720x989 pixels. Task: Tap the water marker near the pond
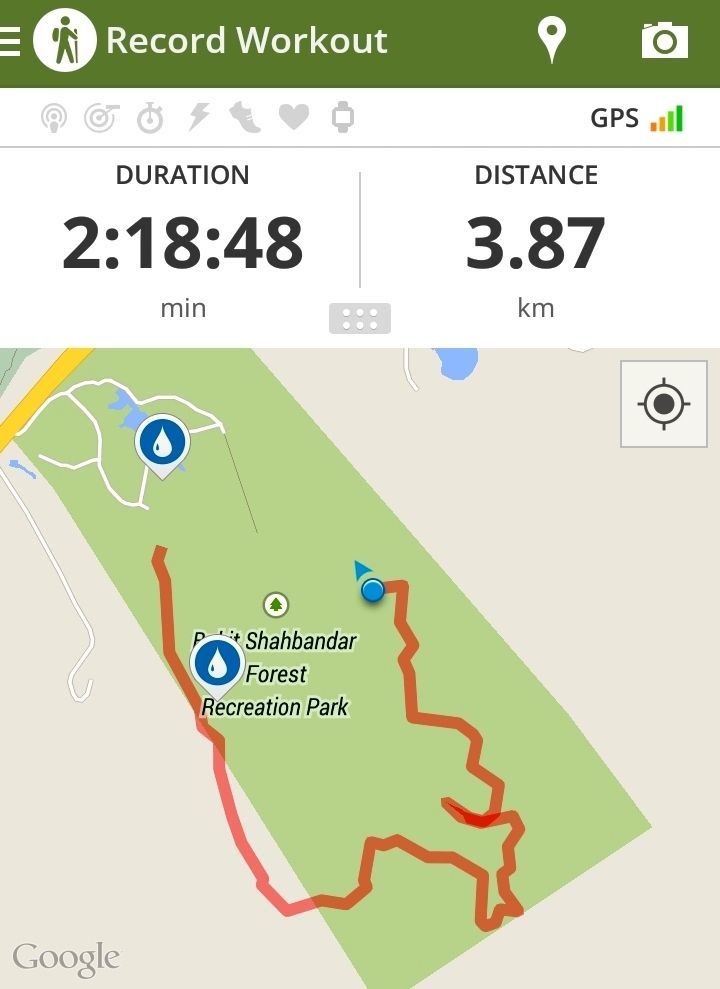click(162, 442)
